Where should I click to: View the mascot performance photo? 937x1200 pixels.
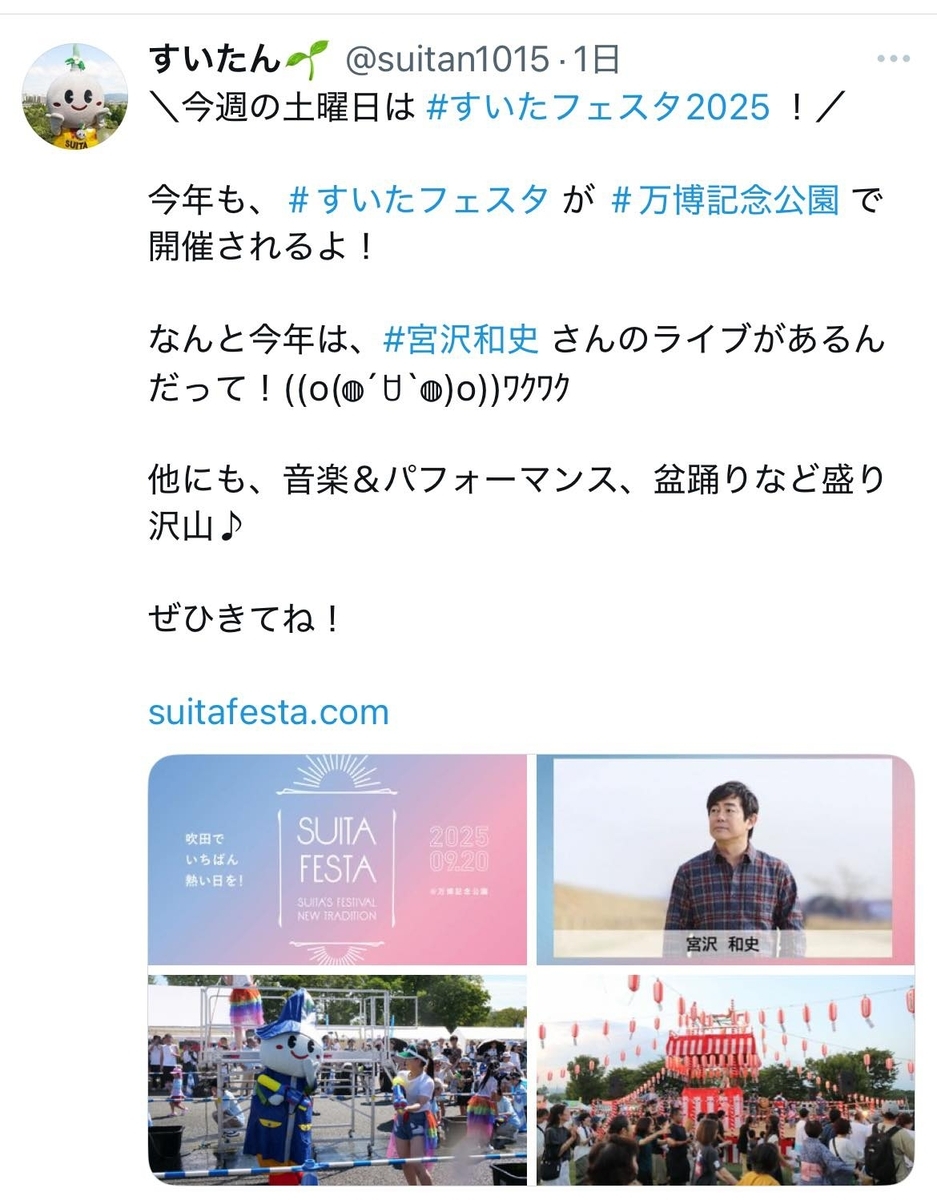pos(337,1078)
